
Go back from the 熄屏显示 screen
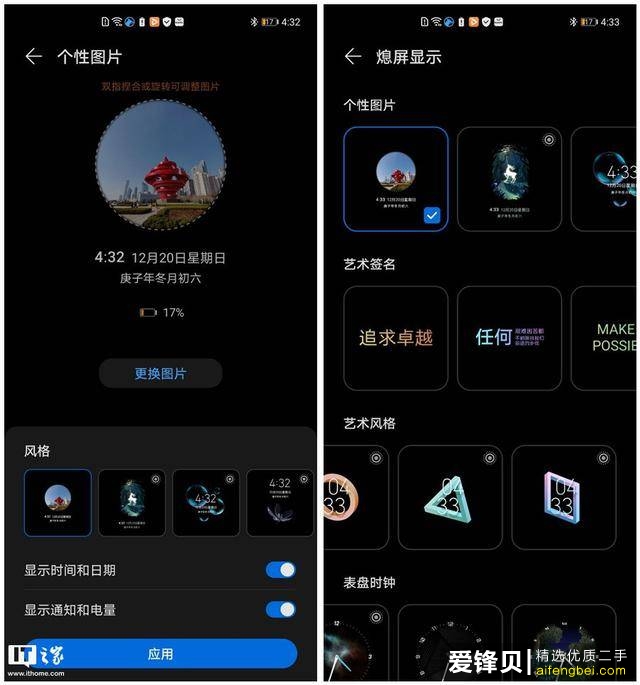coord(353,57)
